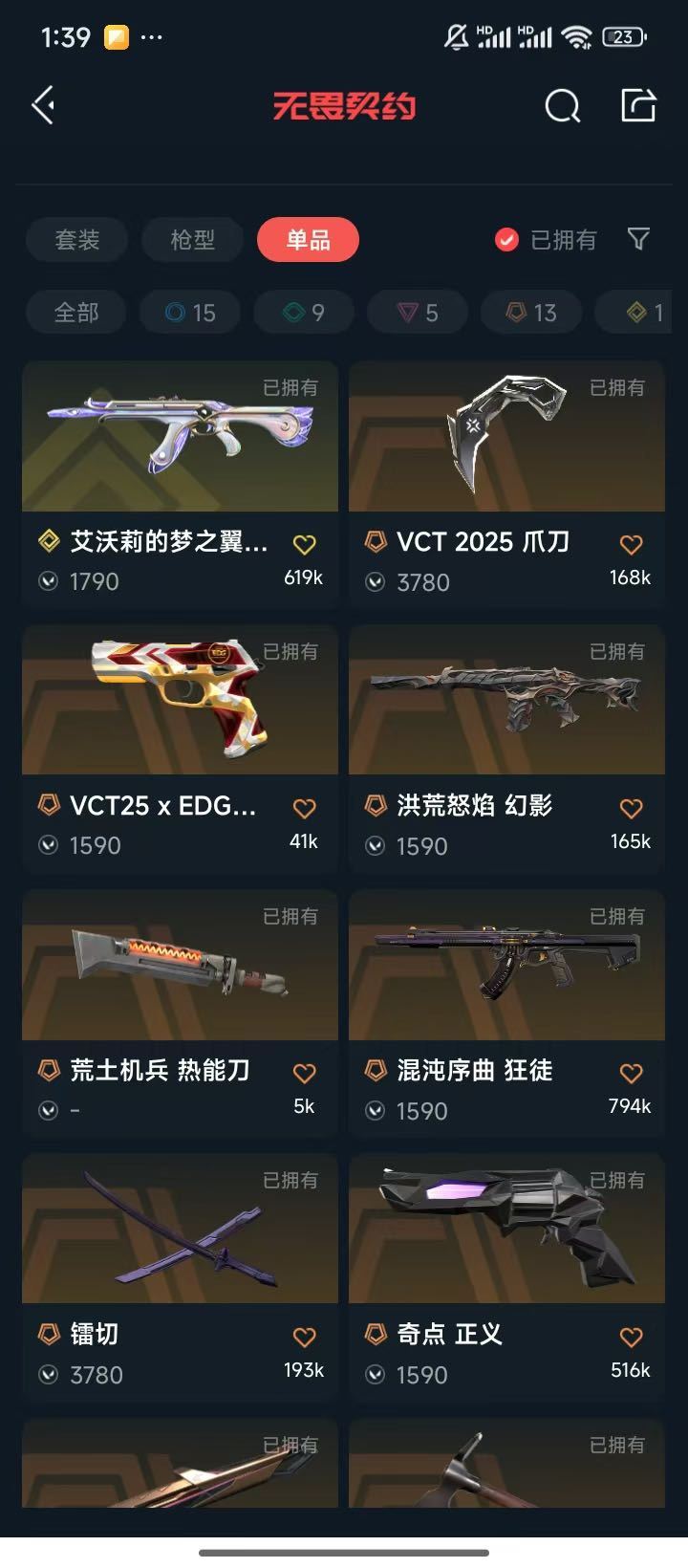
Task: Filter by the green tier chip showing 9
Action: coord(304,313)
